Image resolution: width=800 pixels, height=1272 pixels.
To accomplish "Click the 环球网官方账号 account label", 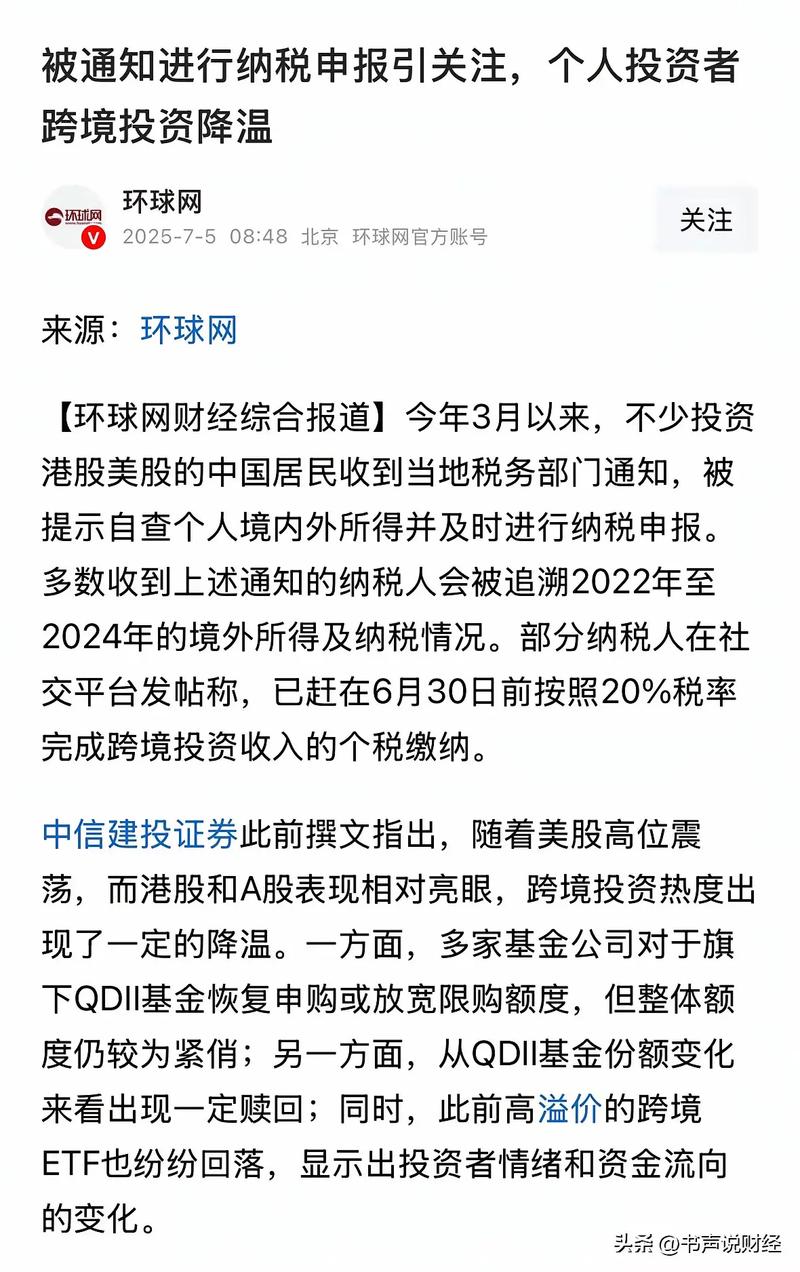I will (x=419, y=240).
